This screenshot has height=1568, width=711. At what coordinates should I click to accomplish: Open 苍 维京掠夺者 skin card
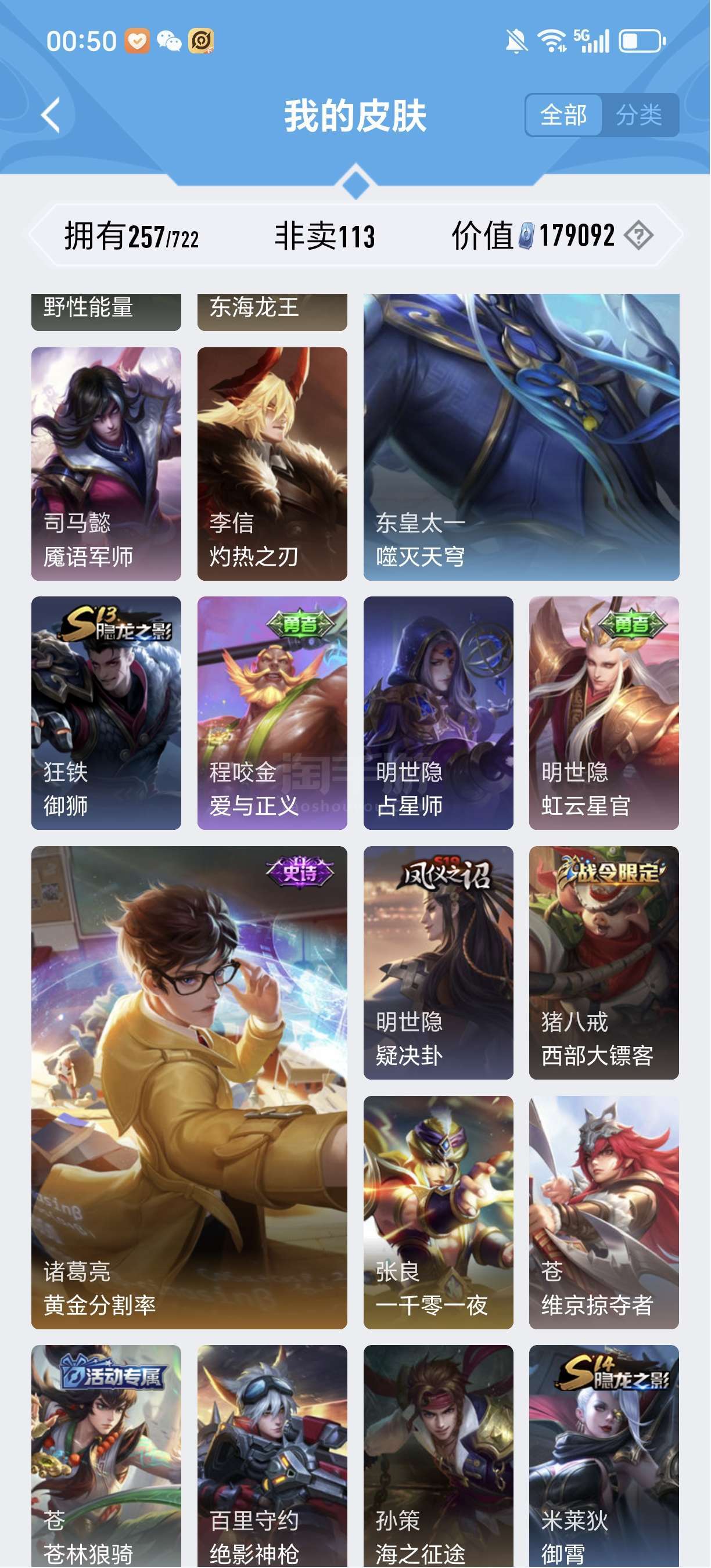pos(604,1212)
